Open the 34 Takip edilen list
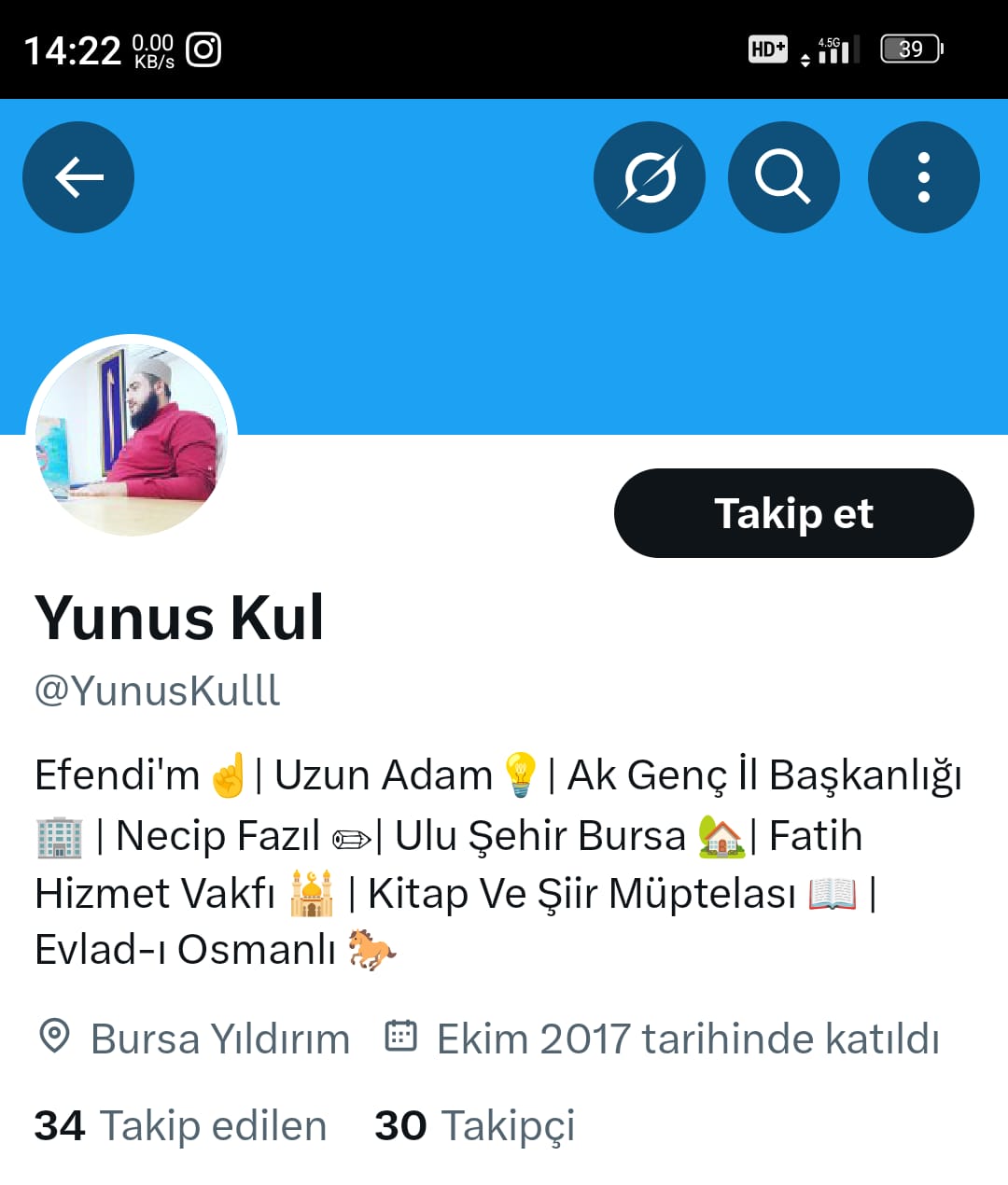The width and height of the screenshot is (1008, 1185). point(180,1125)
